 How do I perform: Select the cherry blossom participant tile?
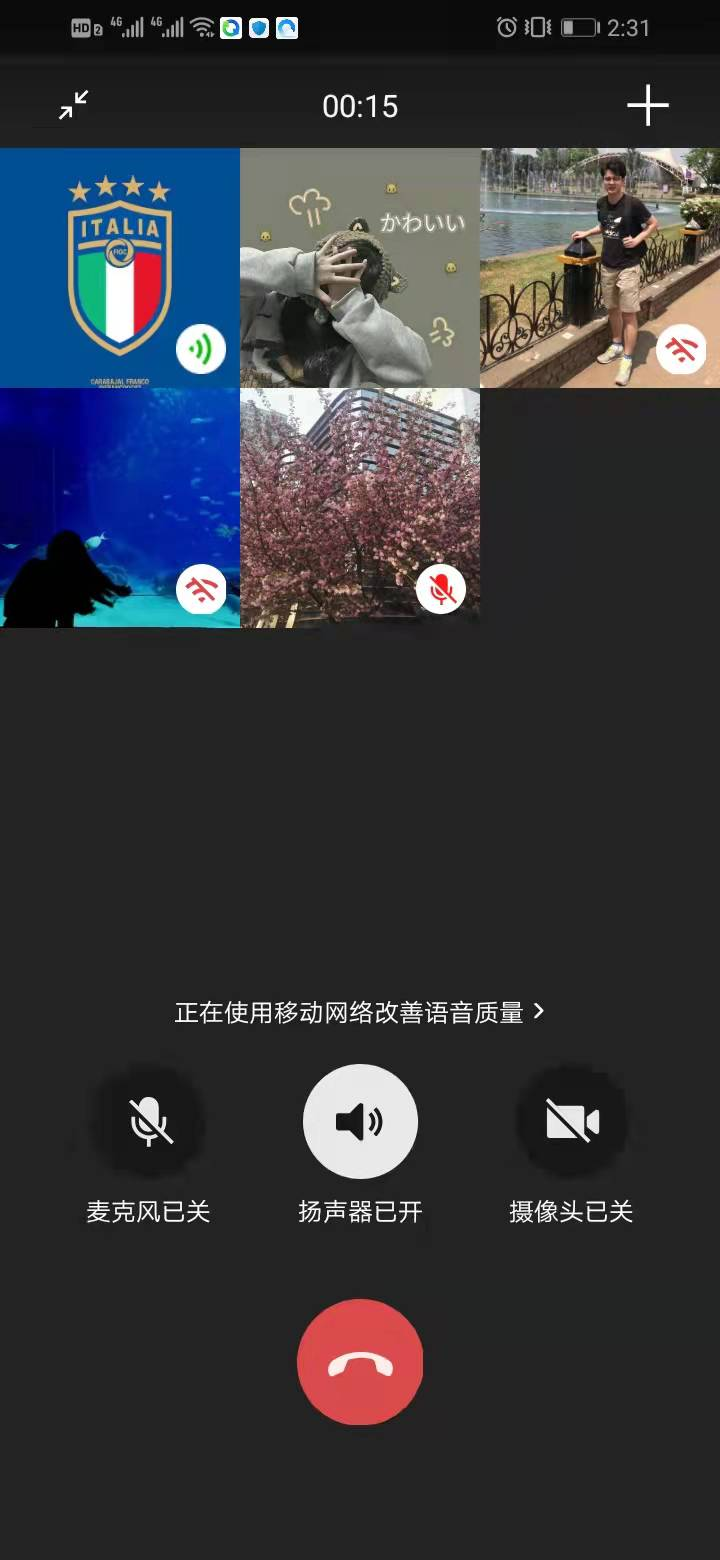coord(360,507)
